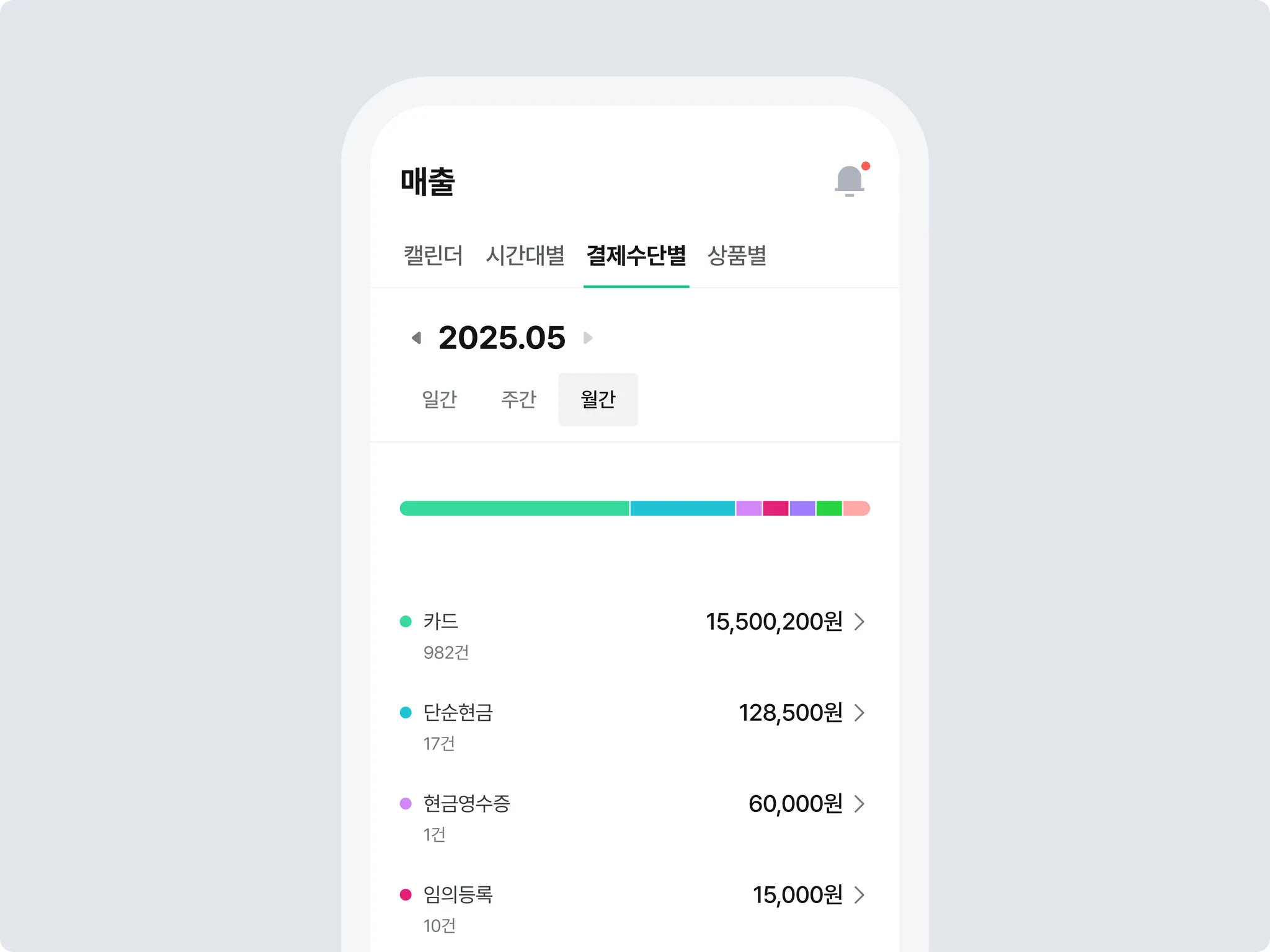Switch to the 상품별 tab

pos(737,256)
